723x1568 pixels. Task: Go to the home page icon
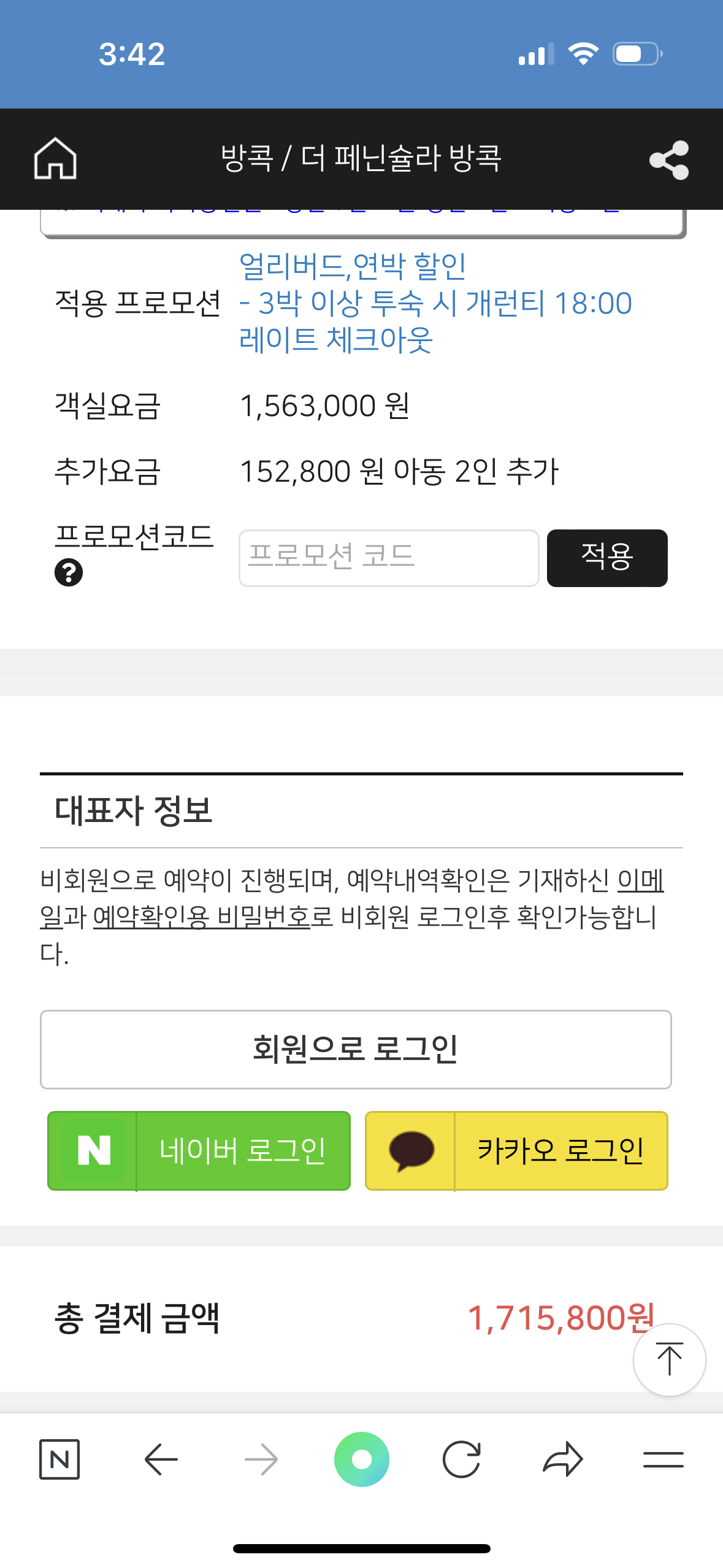tap(55, 158)
